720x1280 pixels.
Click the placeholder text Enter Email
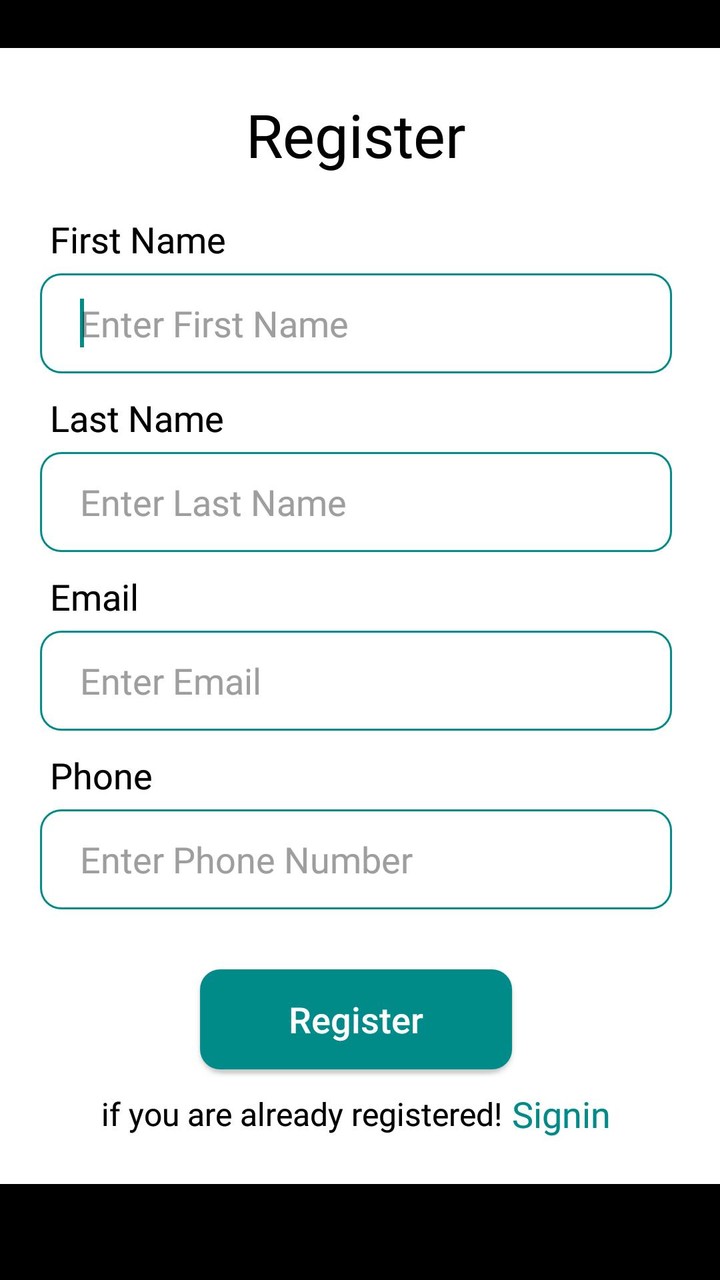171,680
